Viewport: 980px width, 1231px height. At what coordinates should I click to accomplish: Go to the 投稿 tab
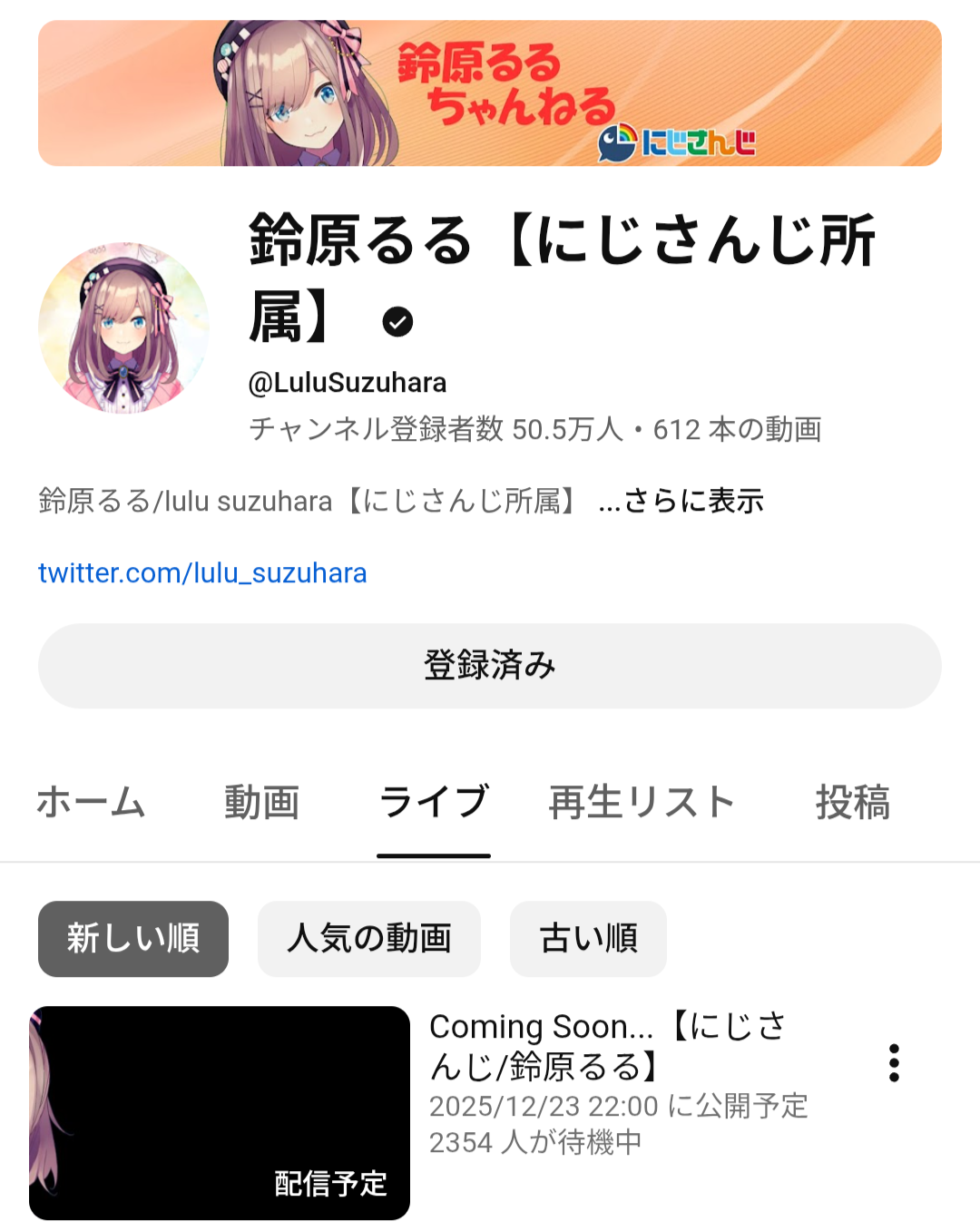coord(852,803)
